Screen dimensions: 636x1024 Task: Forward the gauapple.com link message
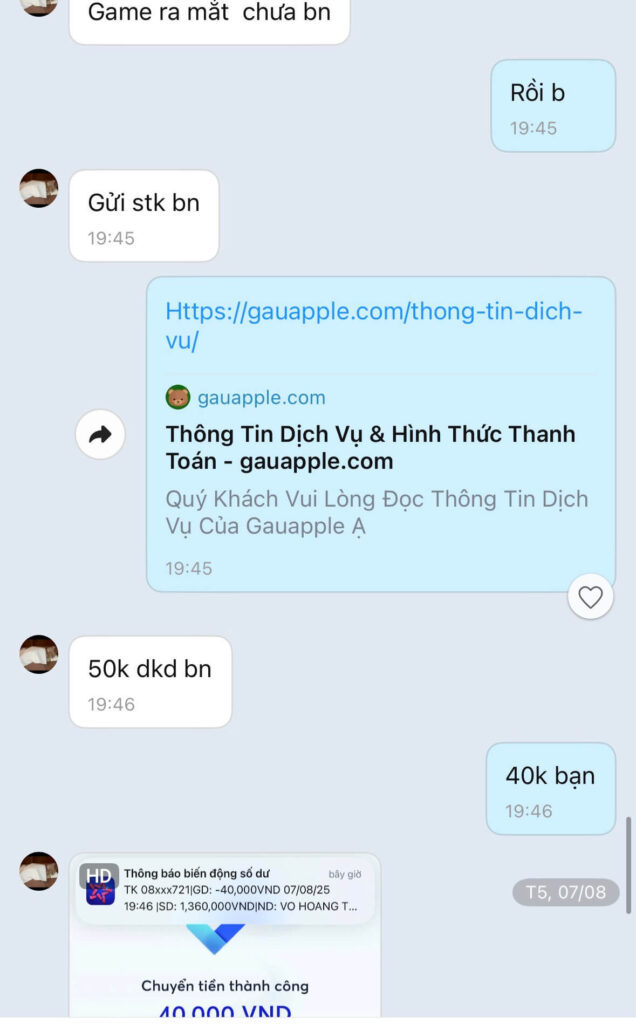pos(100,435)
